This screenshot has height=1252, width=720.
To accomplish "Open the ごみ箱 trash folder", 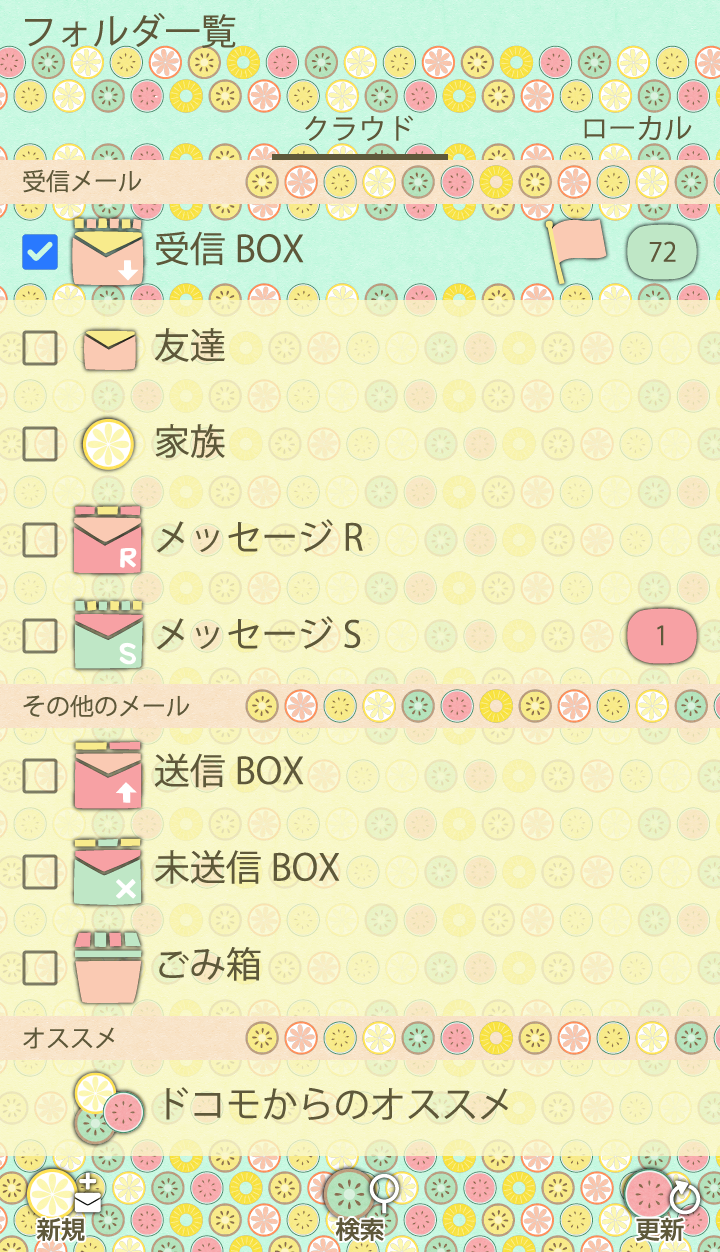I will point(208,966).
